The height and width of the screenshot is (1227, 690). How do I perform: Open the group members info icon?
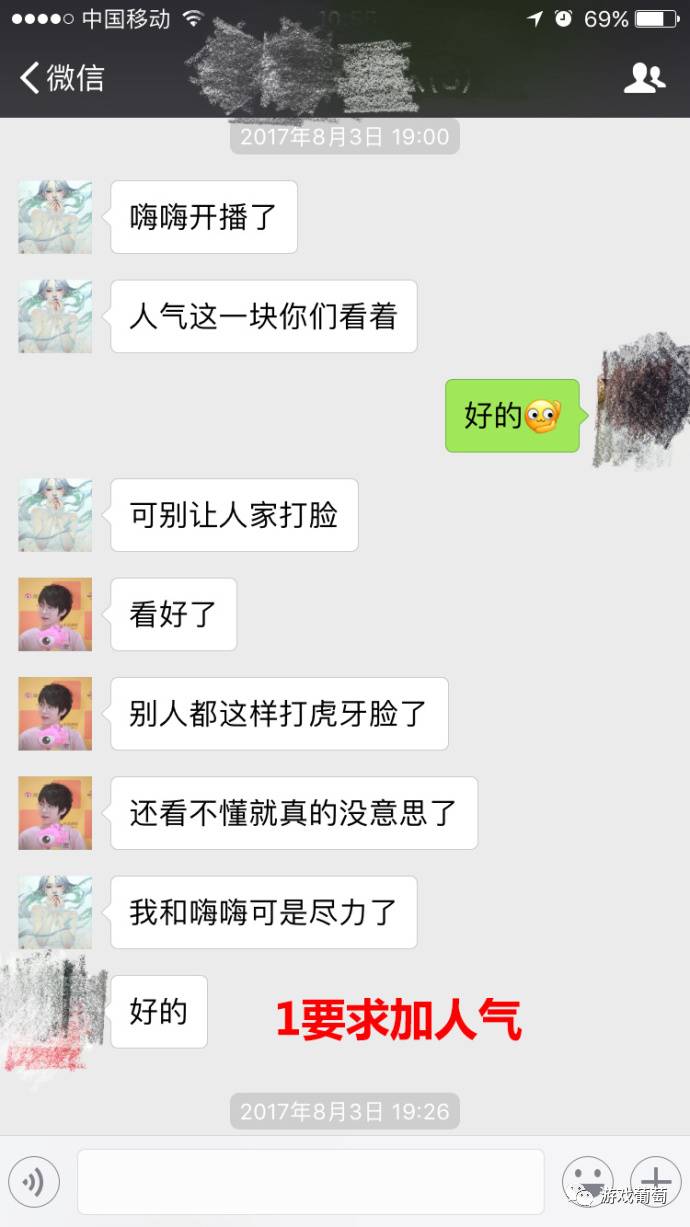(644, 78)
